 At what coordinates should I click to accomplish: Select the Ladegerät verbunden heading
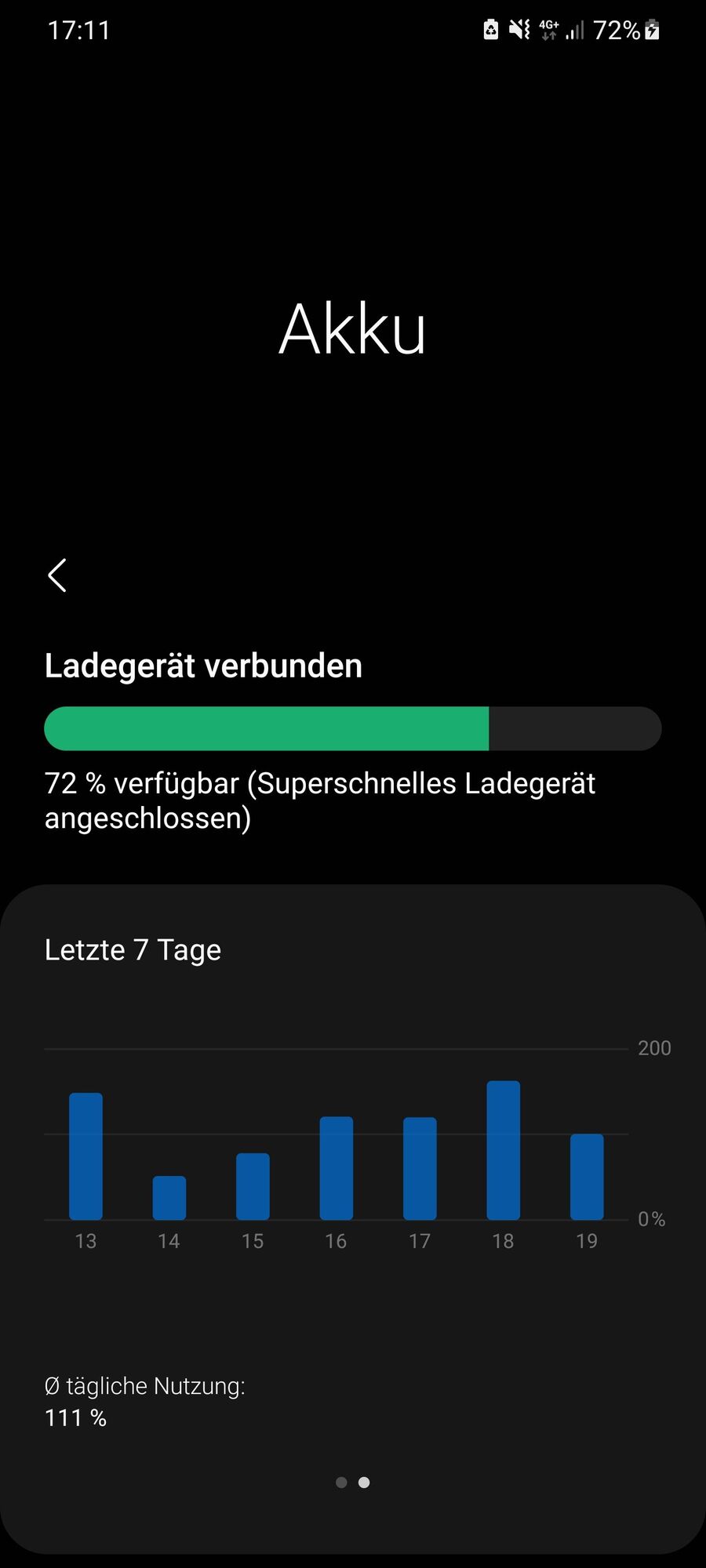(203, 665)
